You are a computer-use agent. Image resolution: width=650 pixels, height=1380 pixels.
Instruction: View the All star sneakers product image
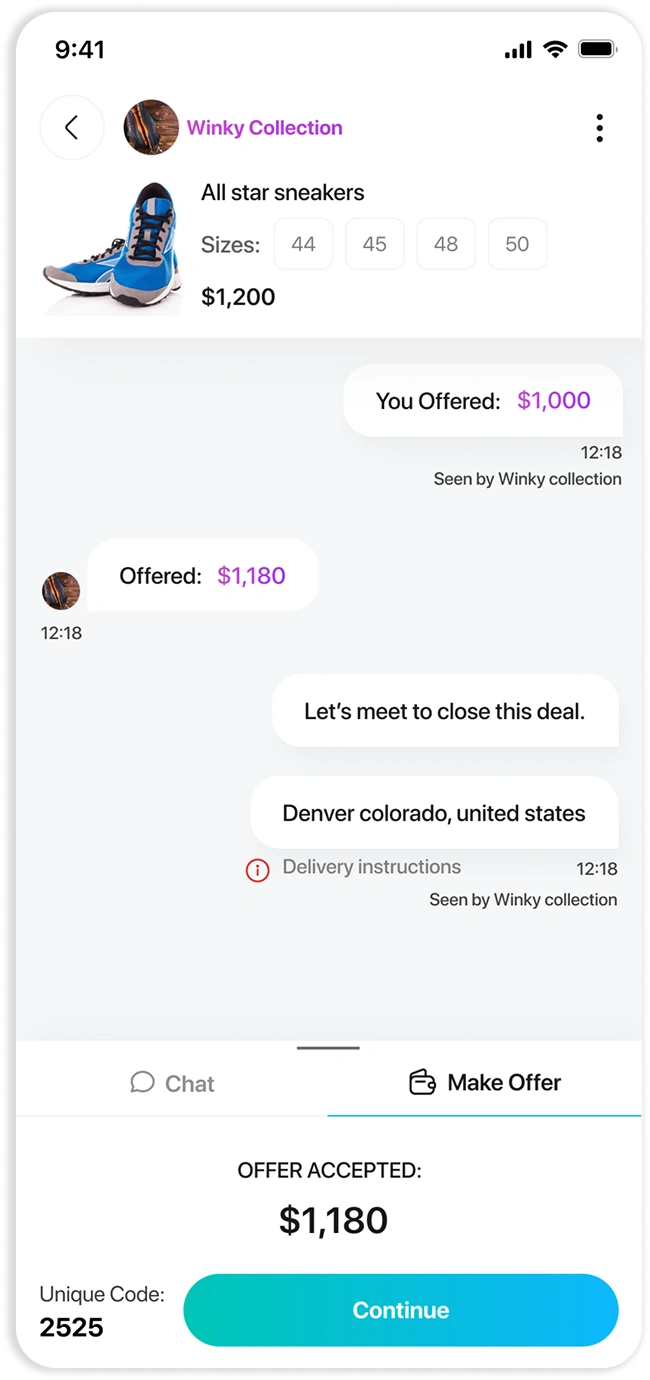113,248
